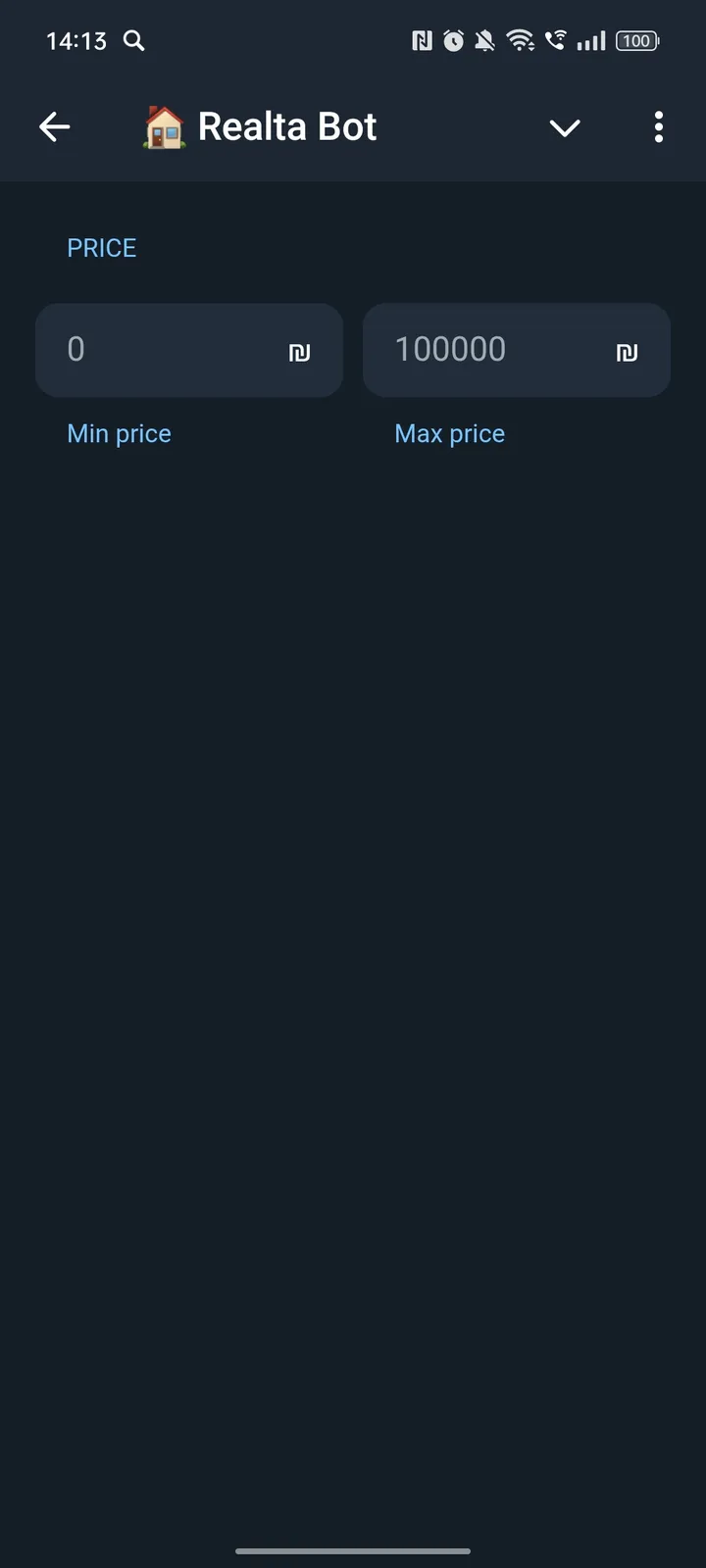This screenshot has width=706, height=1568.
Task: Tap the back arrow to exit the bot
Action: [x=55, y=126]
